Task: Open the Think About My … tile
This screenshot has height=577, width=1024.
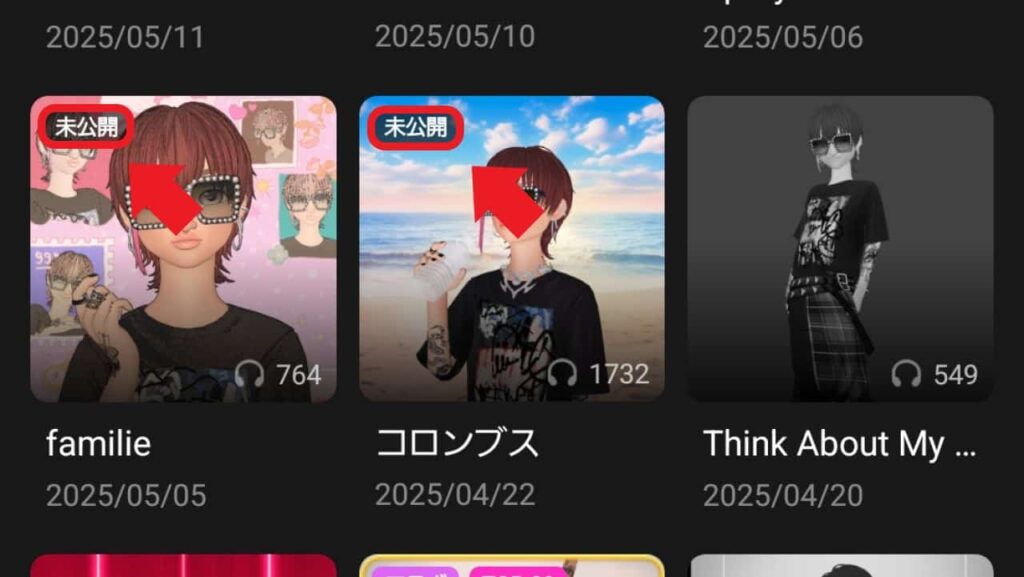Action: [840, 250]
